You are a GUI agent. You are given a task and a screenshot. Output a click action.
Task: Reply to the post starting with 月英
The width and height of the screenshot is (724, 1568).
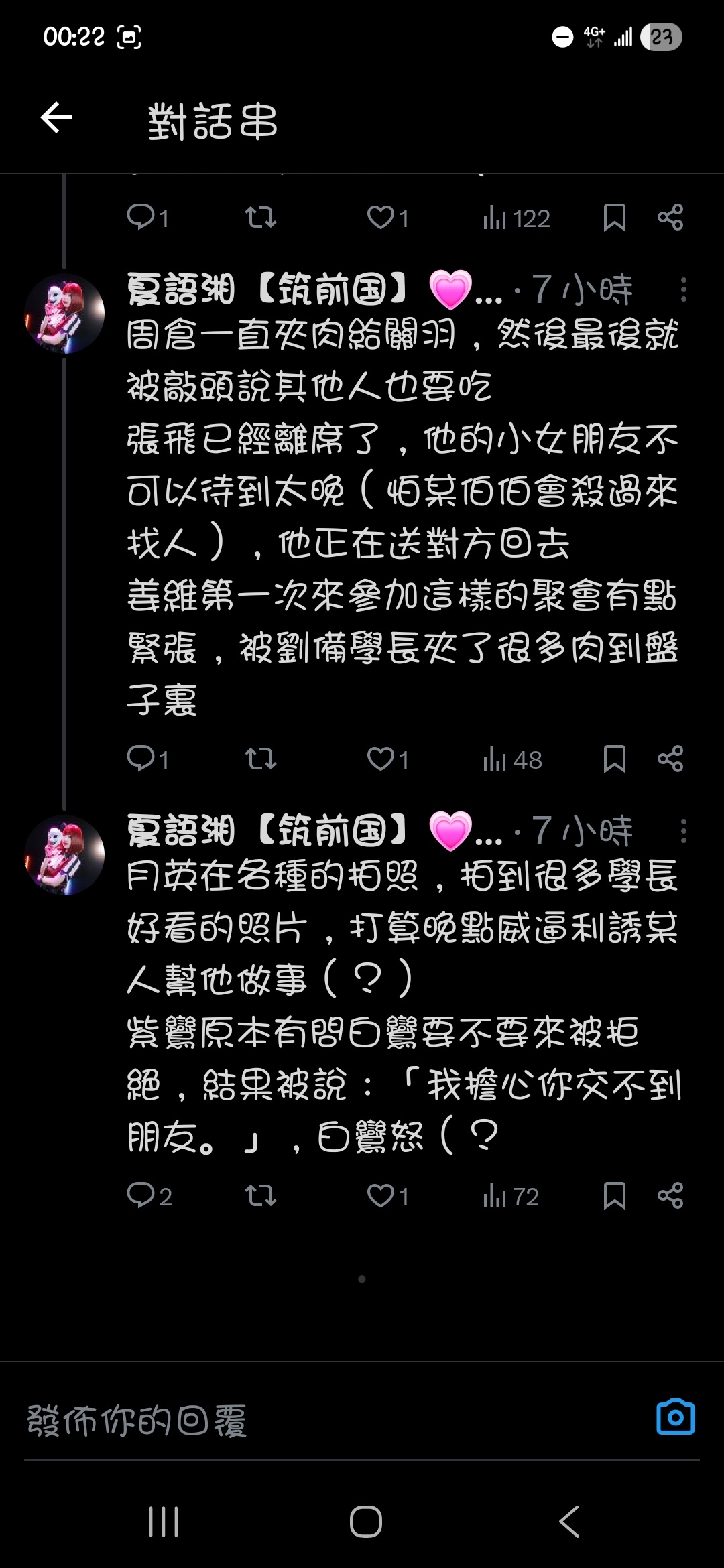141,1196
